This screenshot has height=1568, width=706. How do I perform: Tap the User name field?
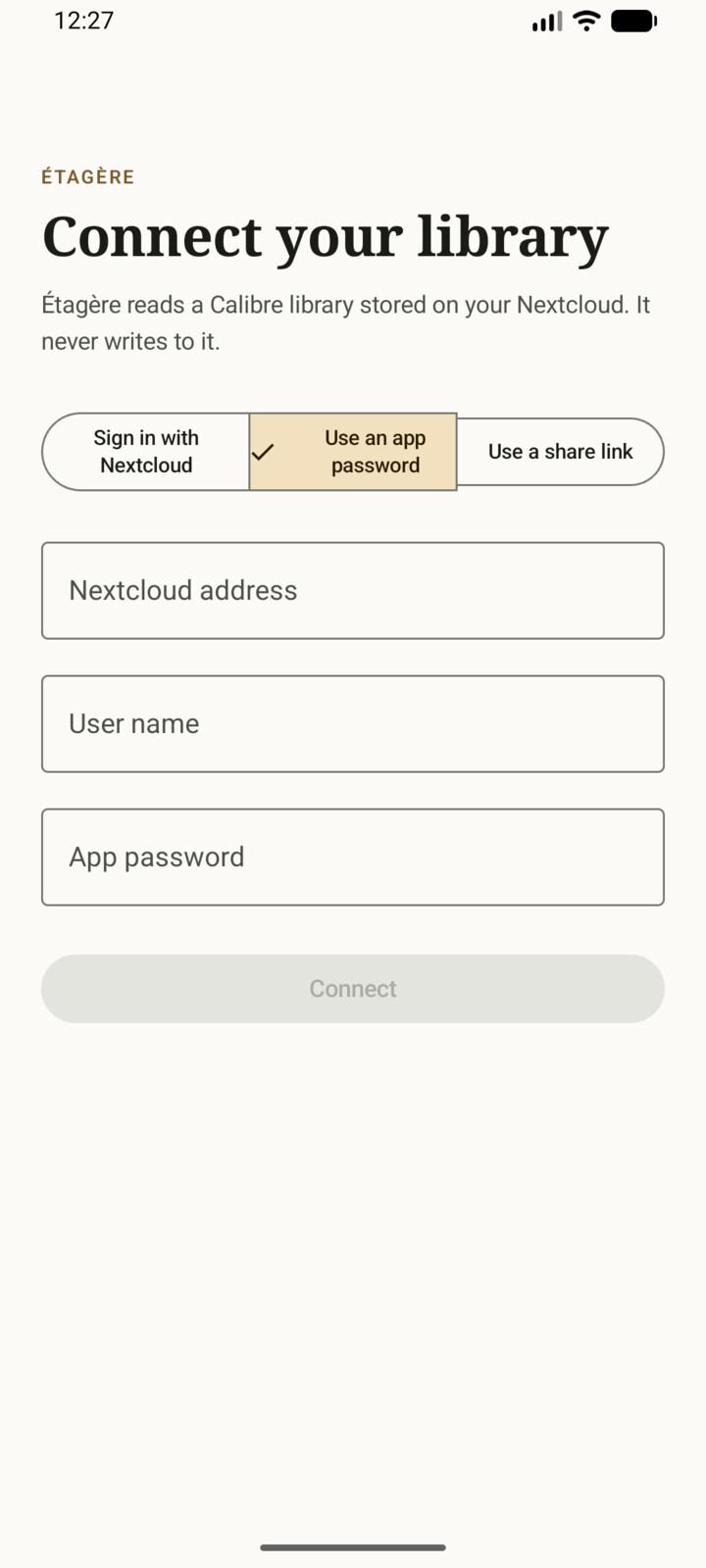(x=353, y=724)
